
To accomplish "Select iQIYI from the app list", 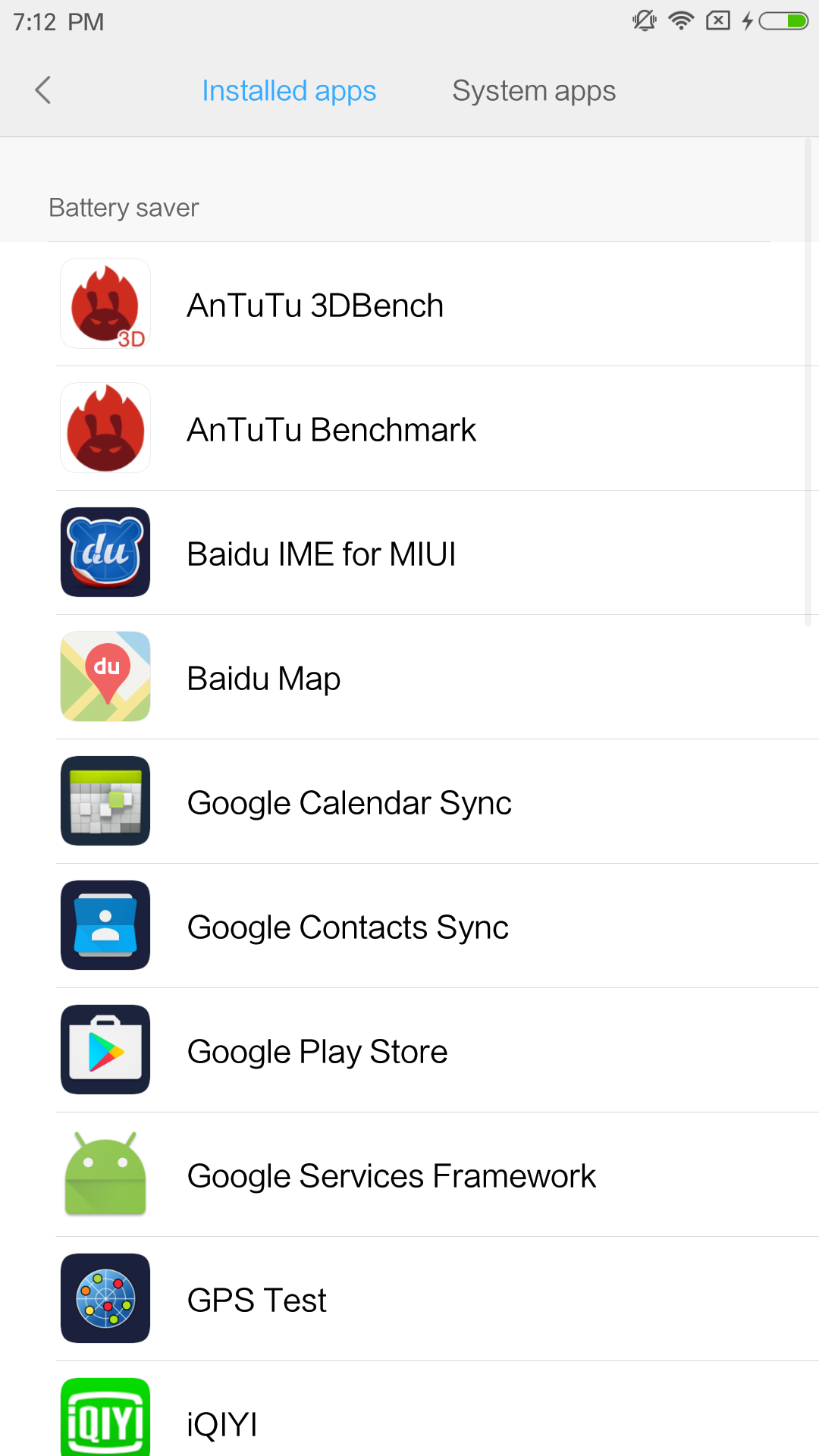I will 409,1409.
